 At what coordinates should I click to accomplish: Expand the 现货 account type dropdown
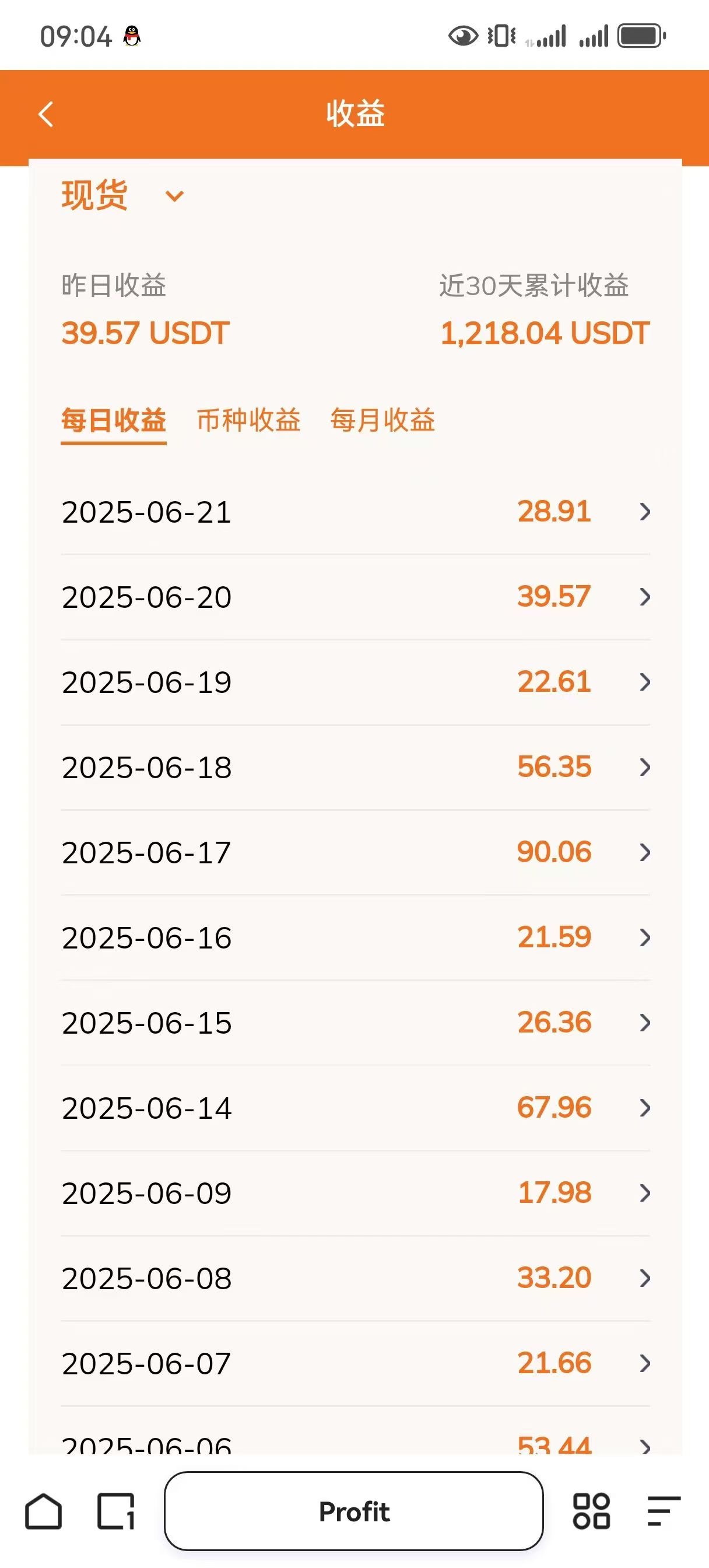123,195
